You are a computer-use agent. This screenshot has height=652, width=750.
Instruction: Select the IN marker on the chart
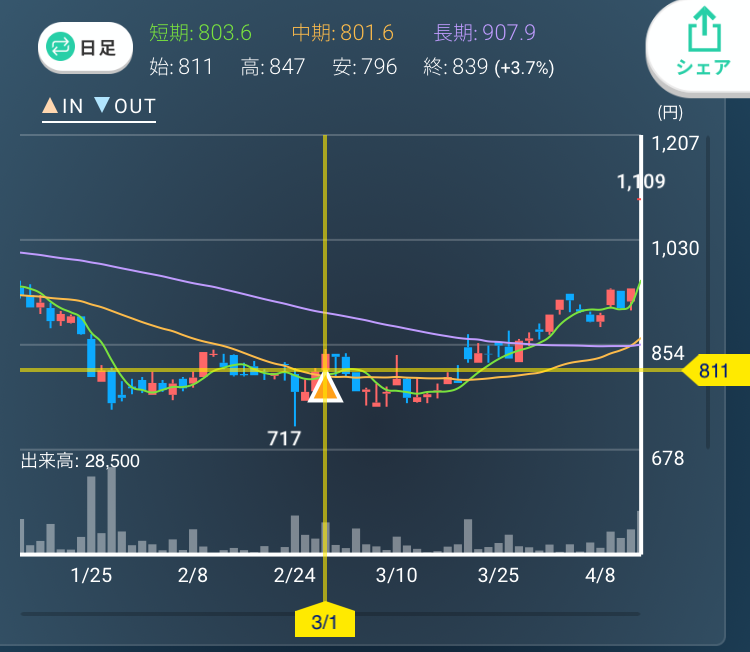[325, 388]
